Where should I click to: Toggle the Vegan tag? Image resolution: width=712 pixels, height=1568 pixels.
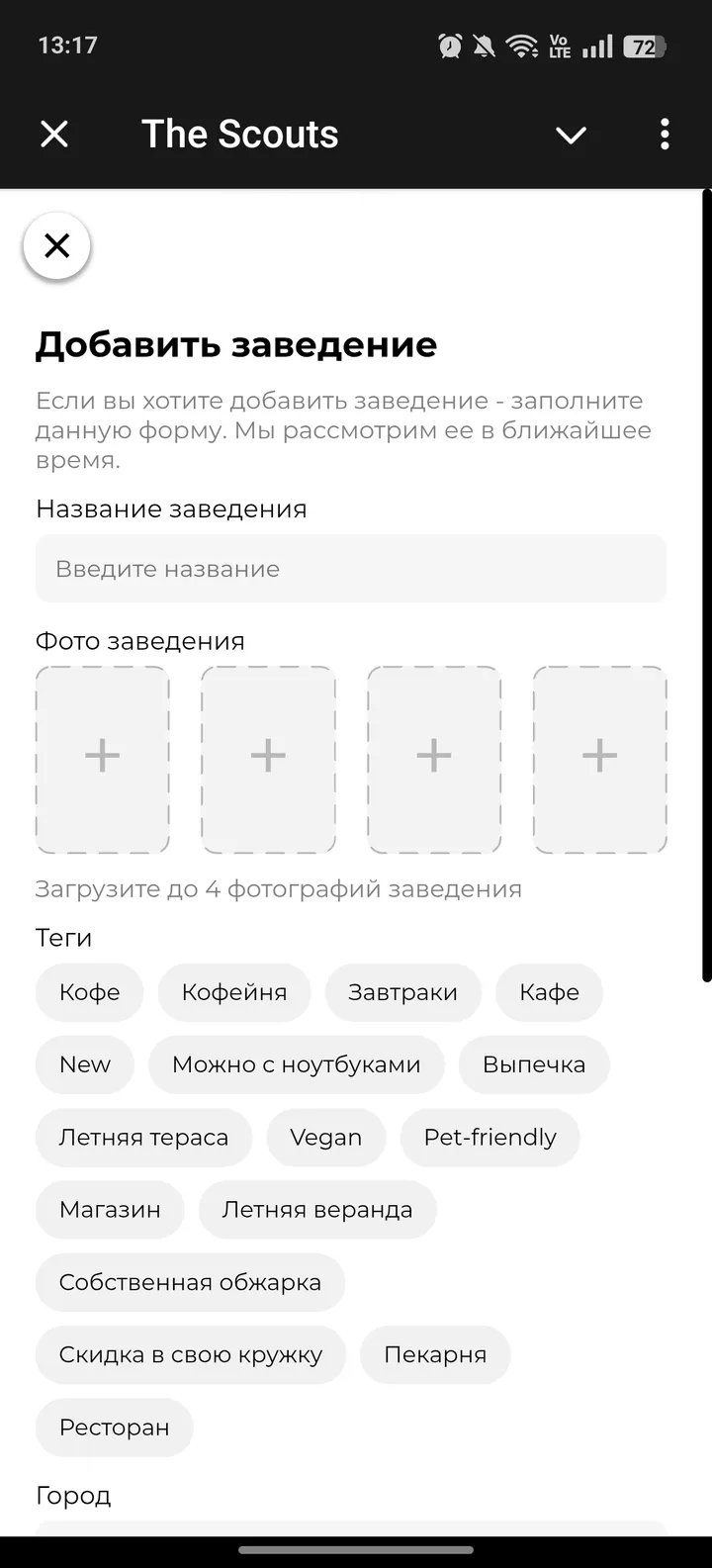[x=326, y=1138]
